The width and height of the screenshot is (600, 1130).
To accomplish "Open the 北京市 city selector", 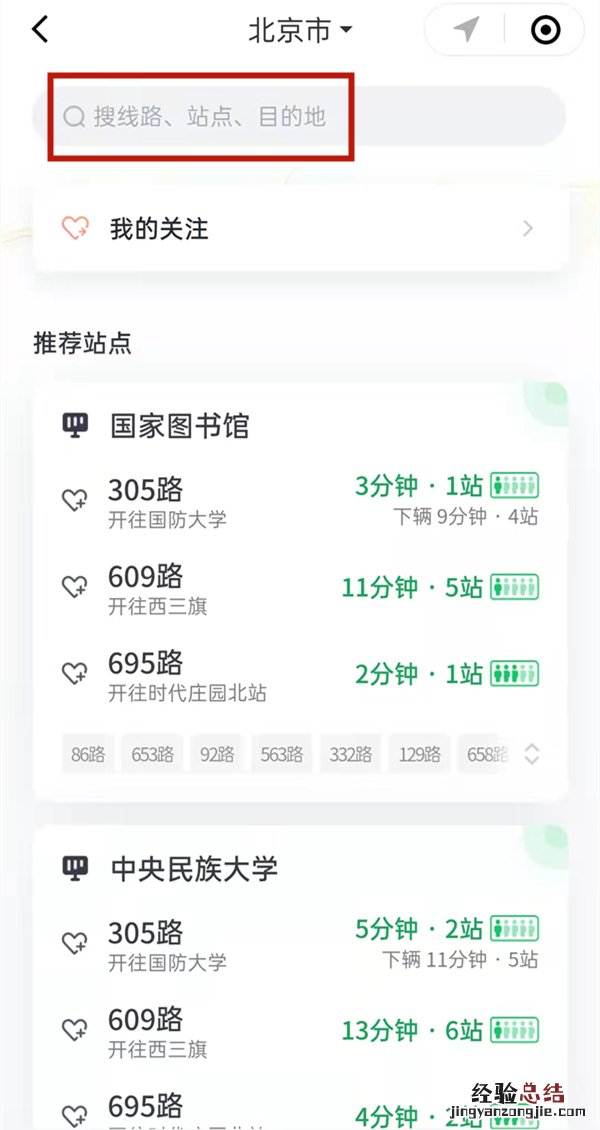I will click(300, 30).
